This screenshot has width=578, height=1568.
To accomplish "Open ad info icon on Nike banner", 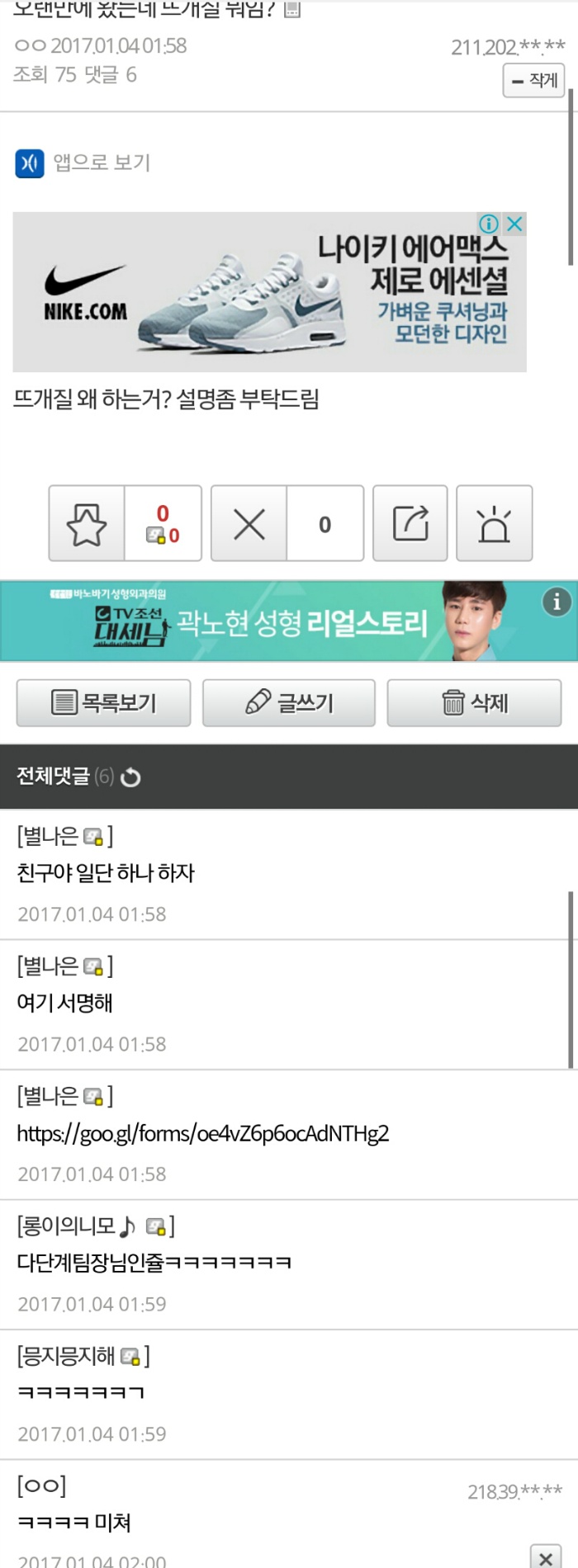I will click(x=489, y=224).
